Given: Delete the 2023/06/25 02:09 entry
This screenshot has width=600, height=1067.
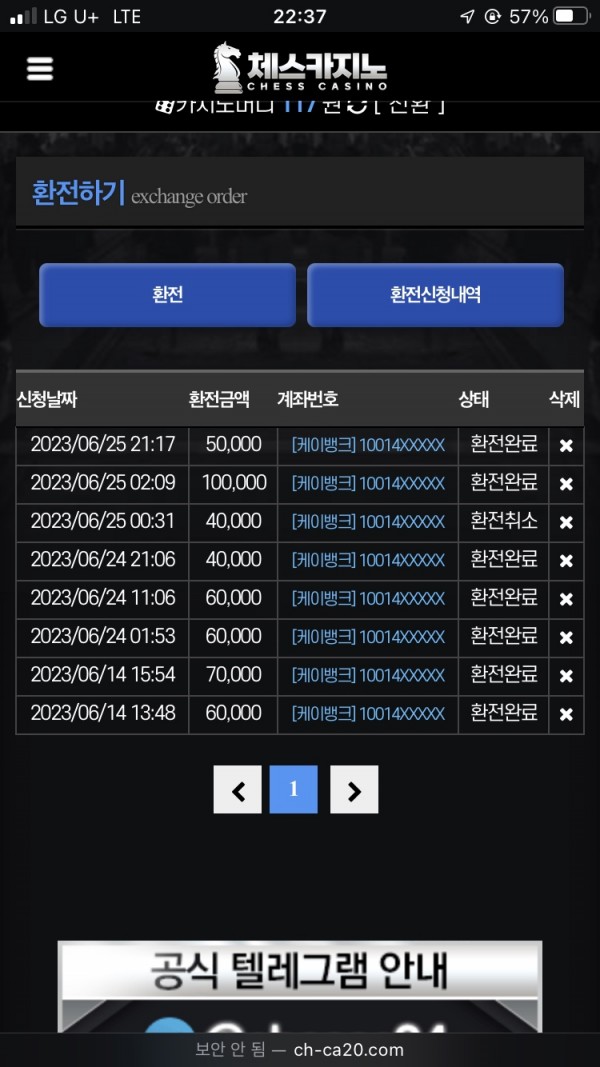Looking at the screenshot, I should 566,484.
